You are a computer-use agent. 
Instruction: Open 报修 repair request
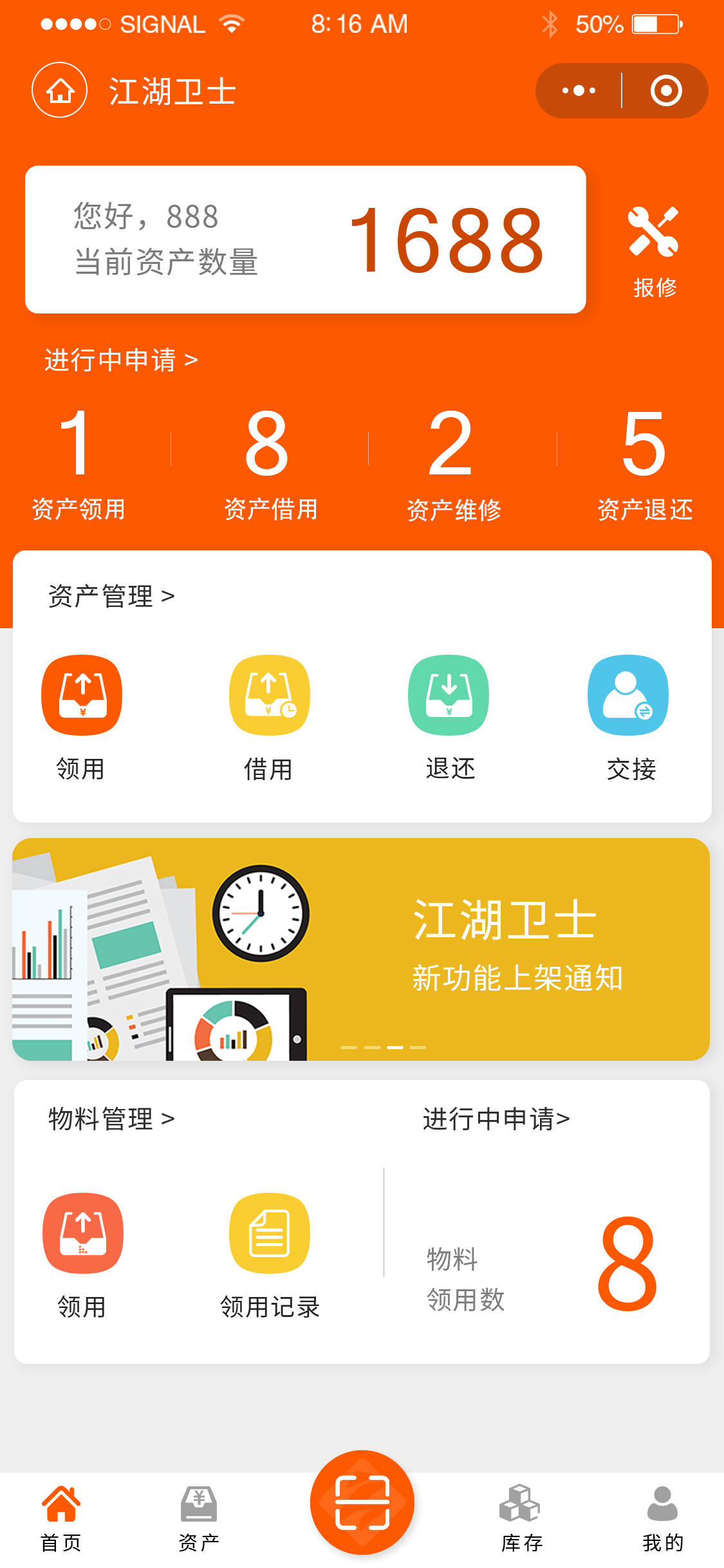click(654, 251)
